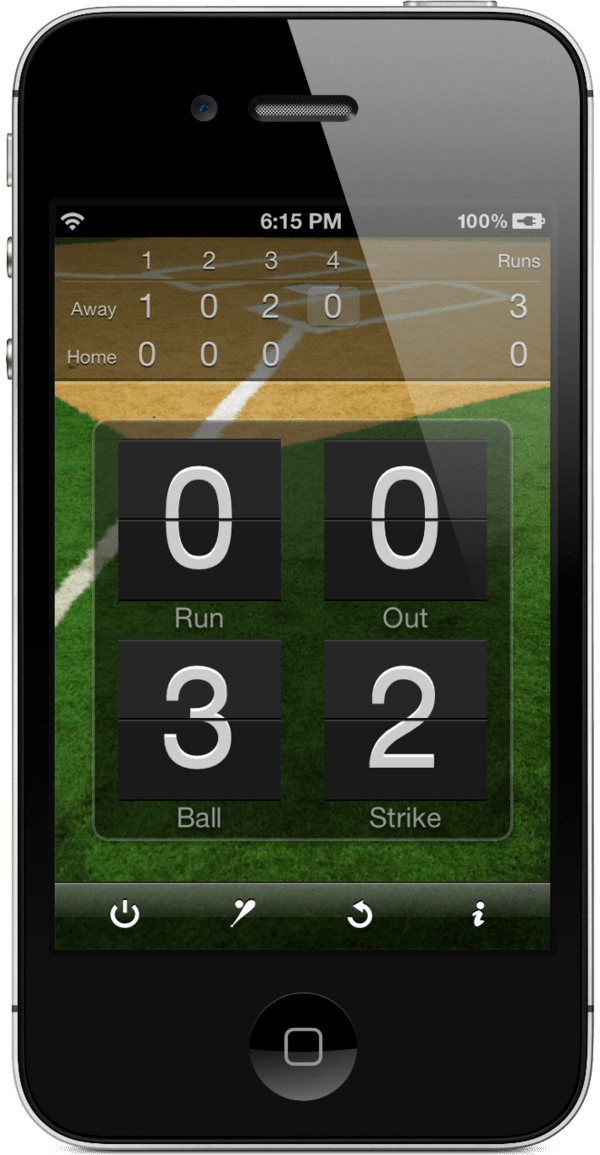Screen dimensions: 600x1155
Task: Open the info icon
Action: point(478,913)
